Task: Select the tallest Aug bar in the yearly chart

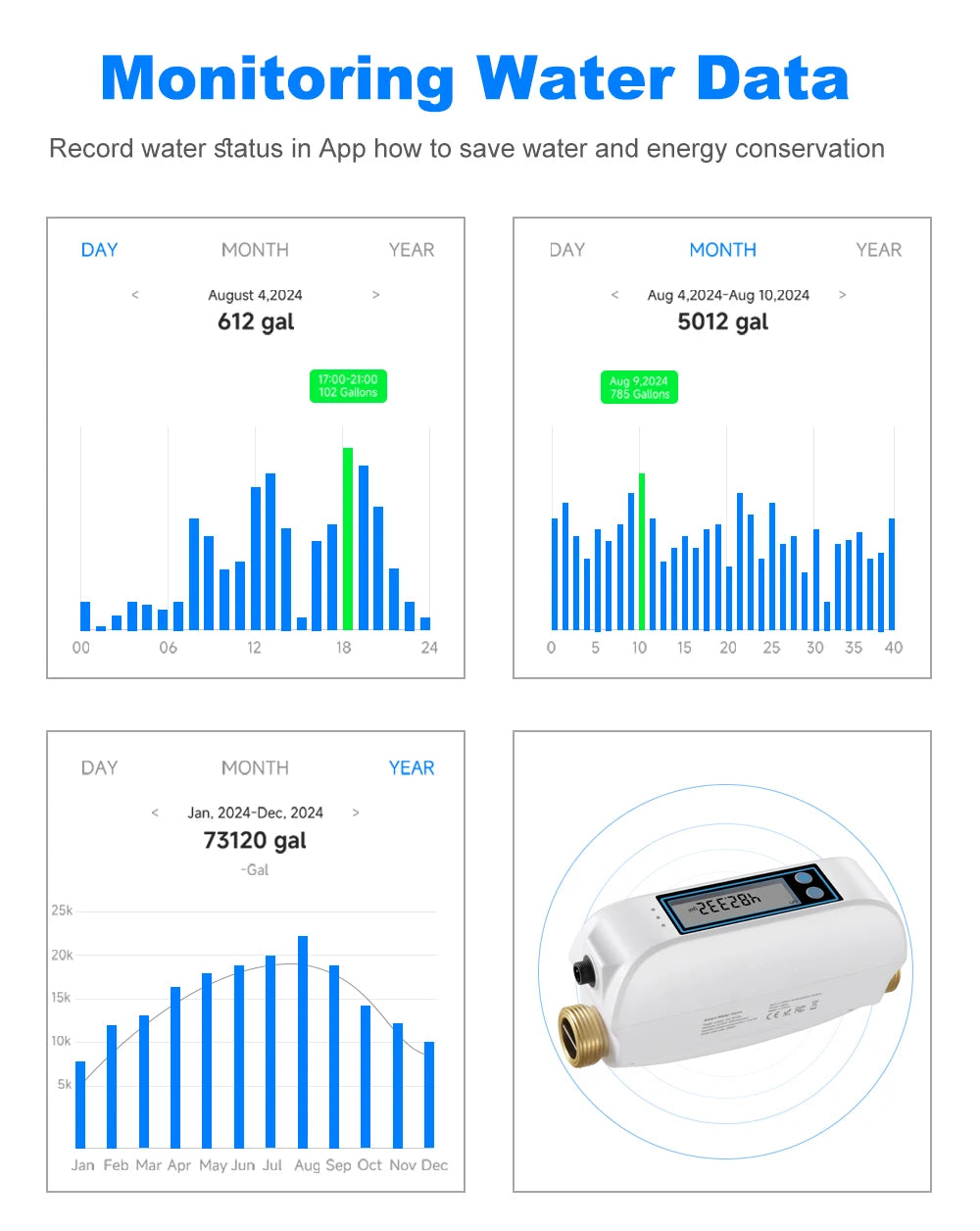Action: coord(305,1039)
